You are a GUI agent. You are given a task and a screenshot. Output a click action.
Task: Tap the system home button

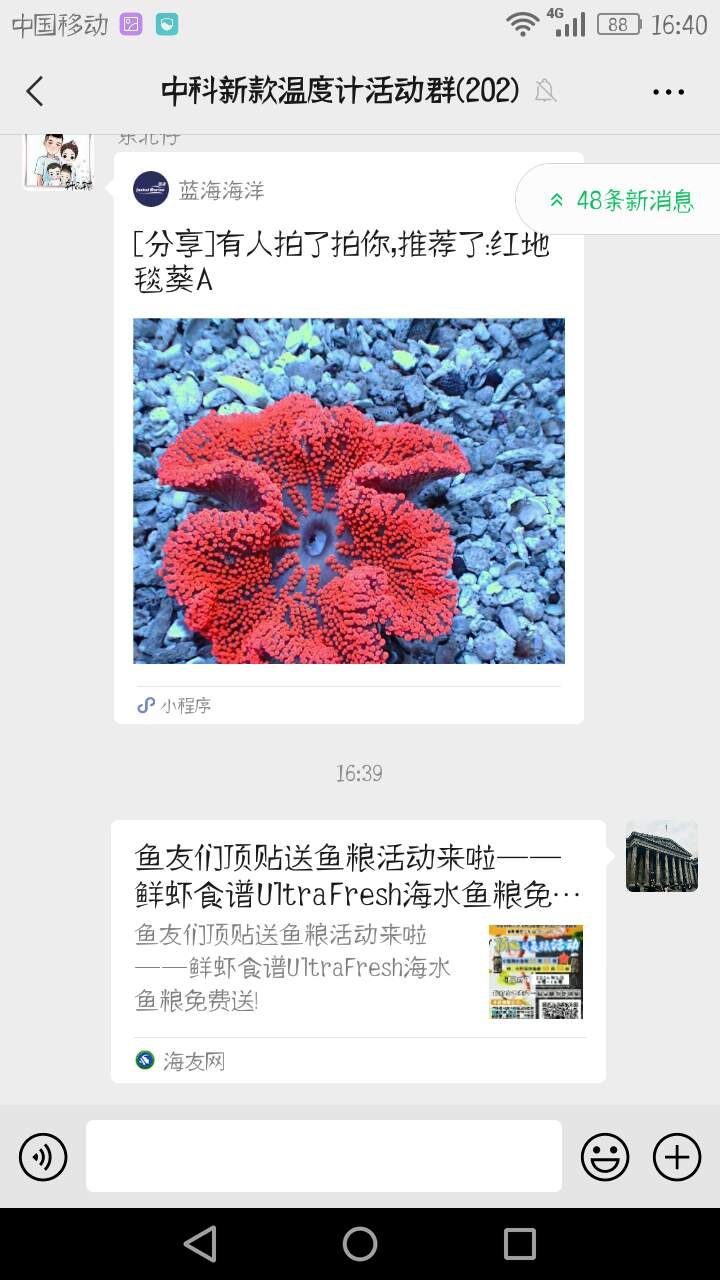coord(360,1244)
